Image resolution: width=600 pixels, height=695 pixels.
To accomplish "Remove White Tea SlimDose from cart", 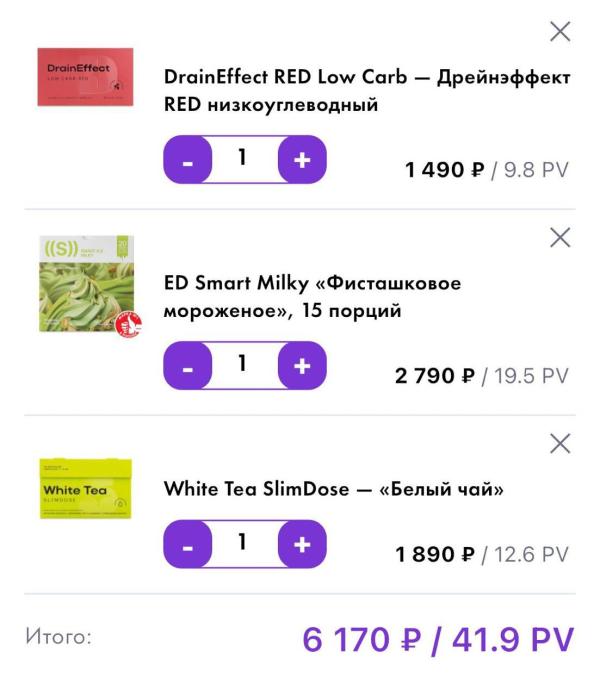I will tap(560, 443).
